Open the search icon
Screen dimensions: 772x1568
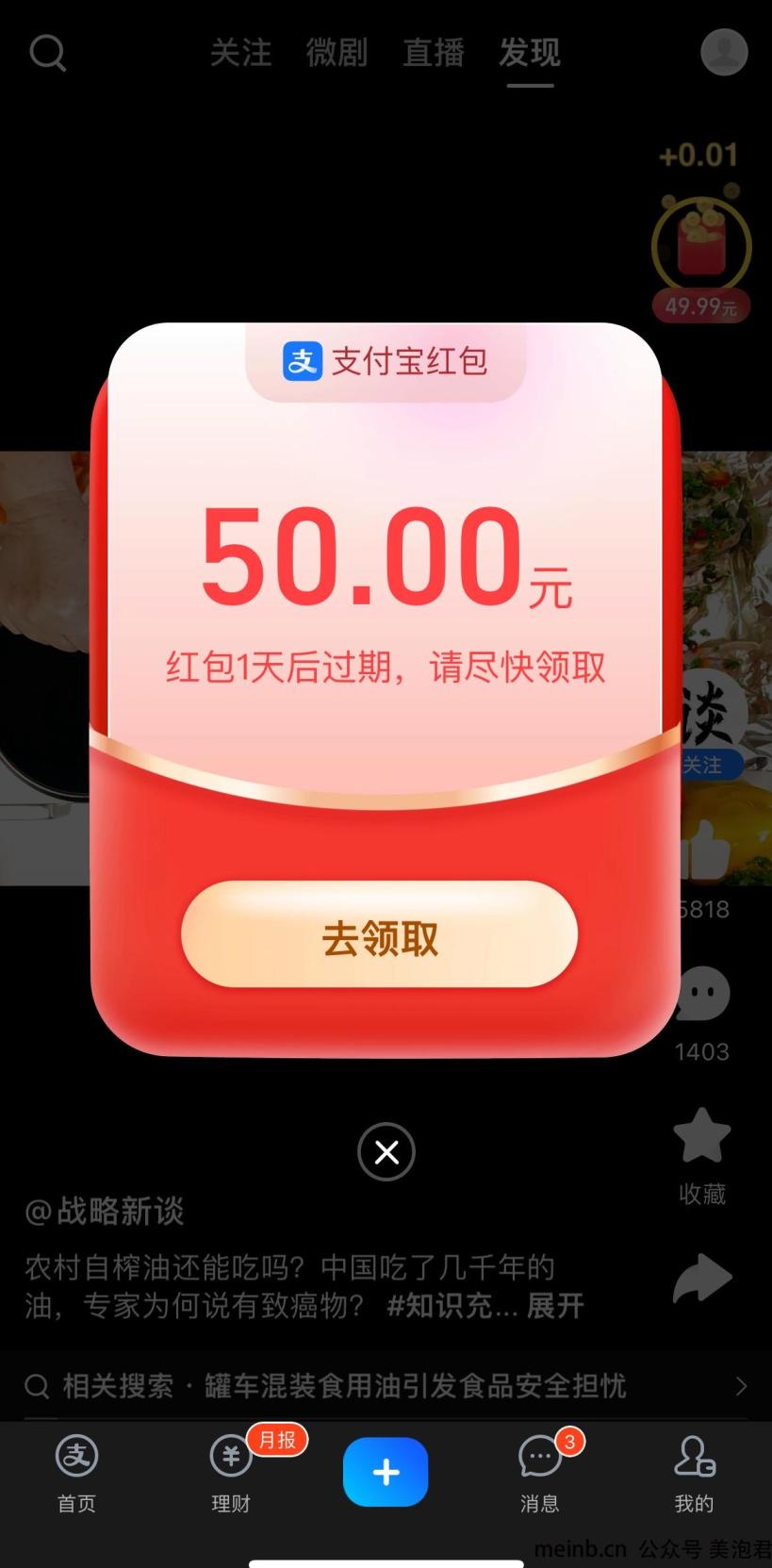[x=47, y=53]
